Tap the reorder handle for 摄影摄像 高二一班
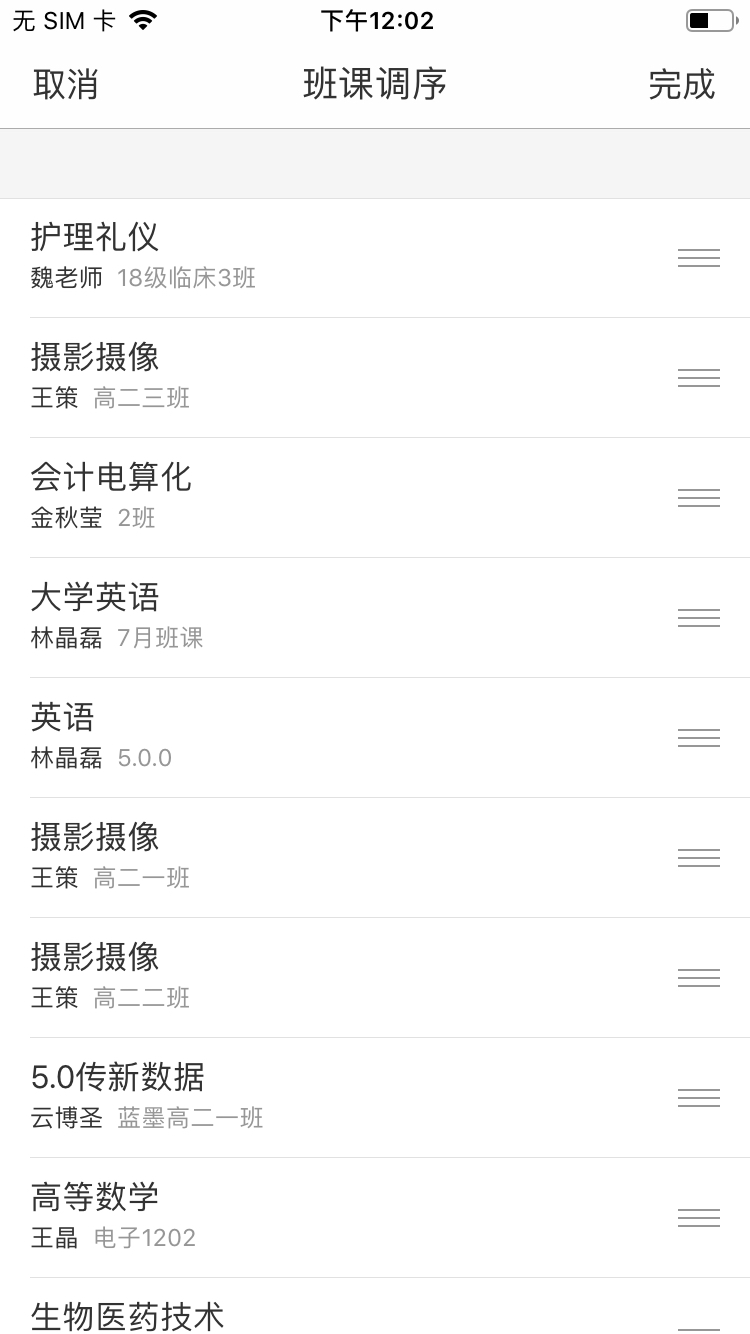750x1334 pixels. pos(698,858)
